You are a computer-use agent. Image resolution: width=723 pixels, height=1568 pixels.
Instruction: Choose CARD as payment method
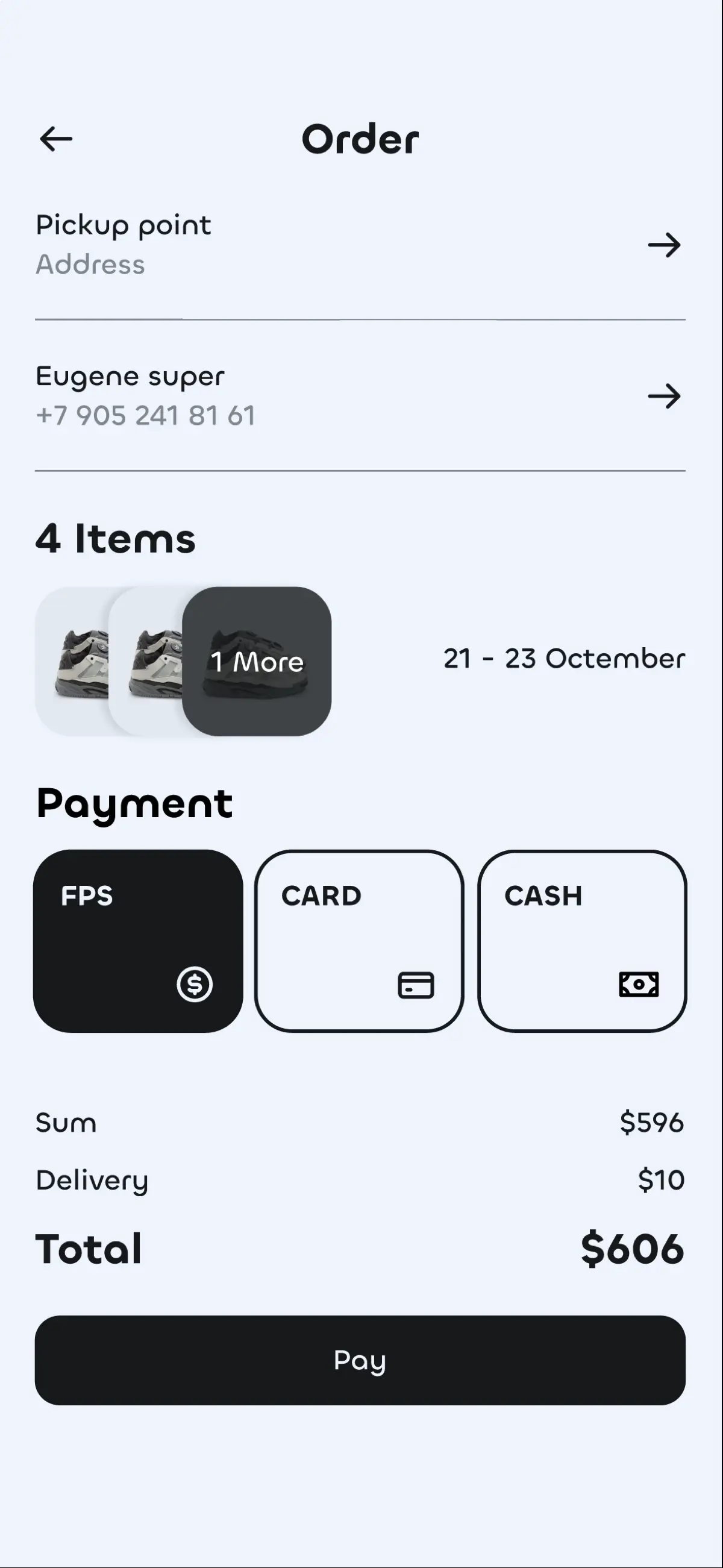click(360, 941)
